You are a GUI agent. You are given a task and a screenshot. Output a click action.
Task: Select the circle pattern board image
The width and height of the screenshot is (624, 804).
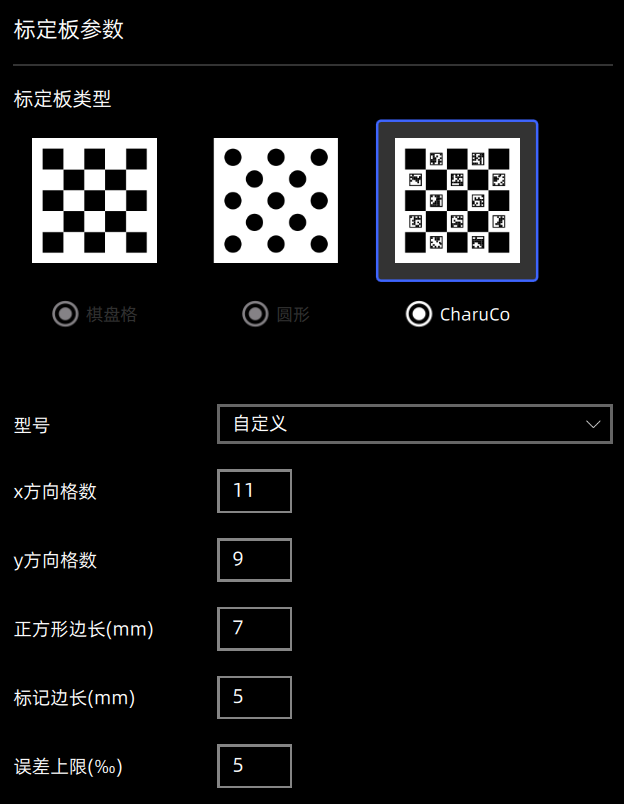[275, 200]
